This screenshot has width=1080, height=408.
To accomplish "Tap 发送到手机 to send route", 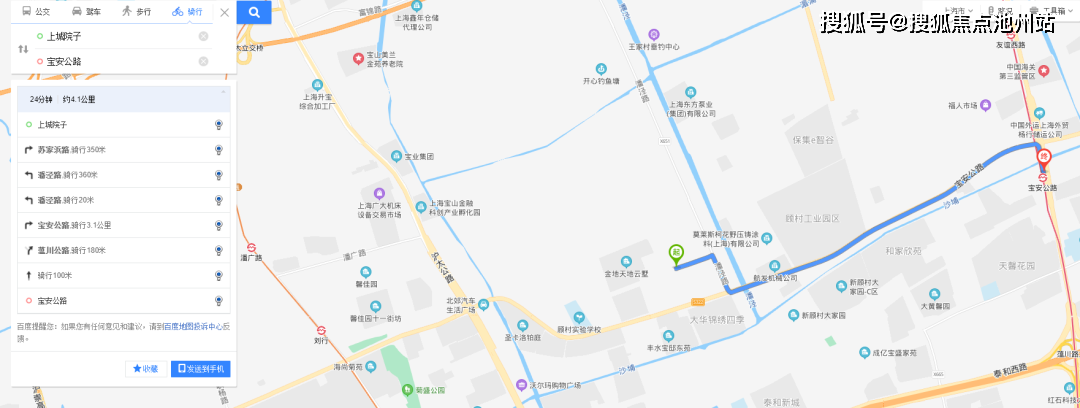I will point(202,368).
